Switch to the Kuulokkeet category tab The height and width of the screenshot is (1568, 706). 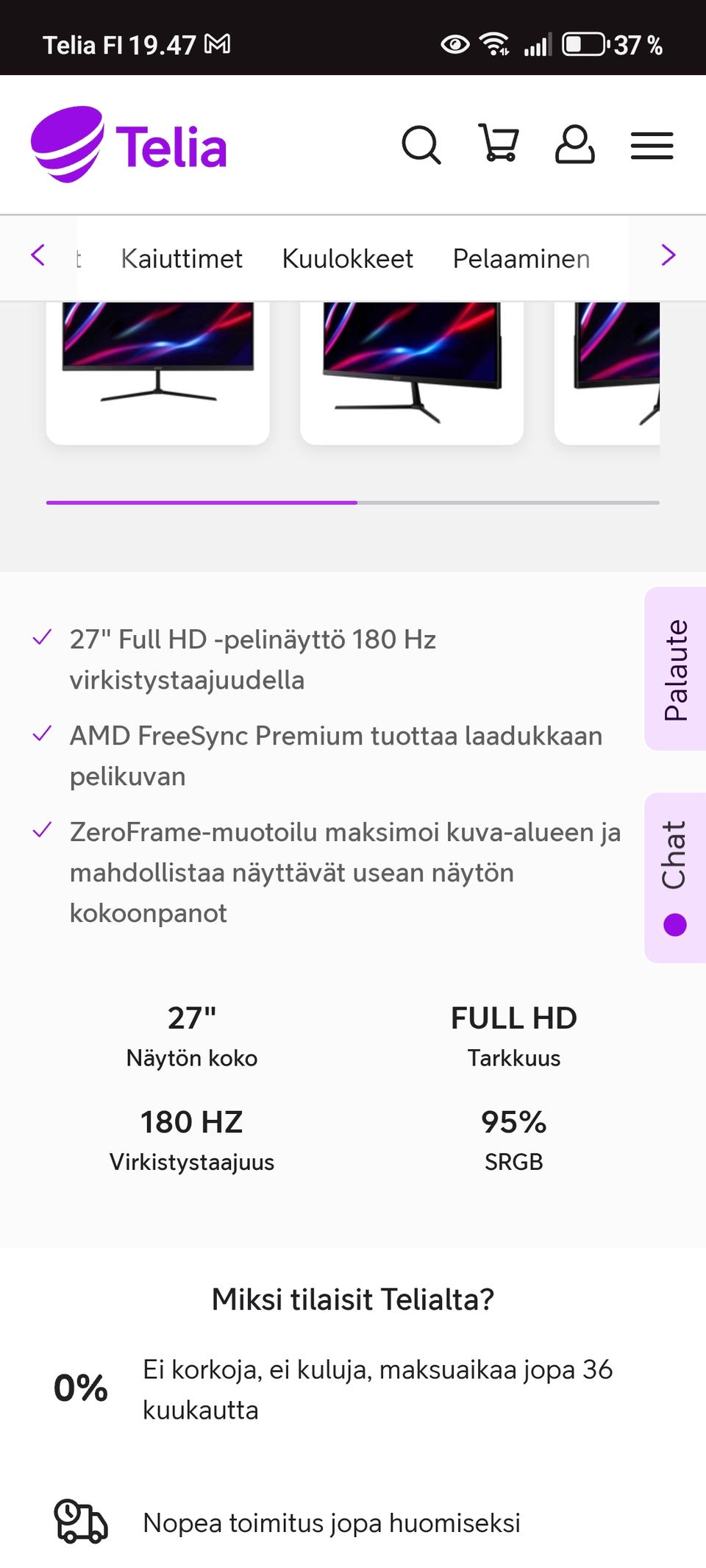(x=348, y=258)
